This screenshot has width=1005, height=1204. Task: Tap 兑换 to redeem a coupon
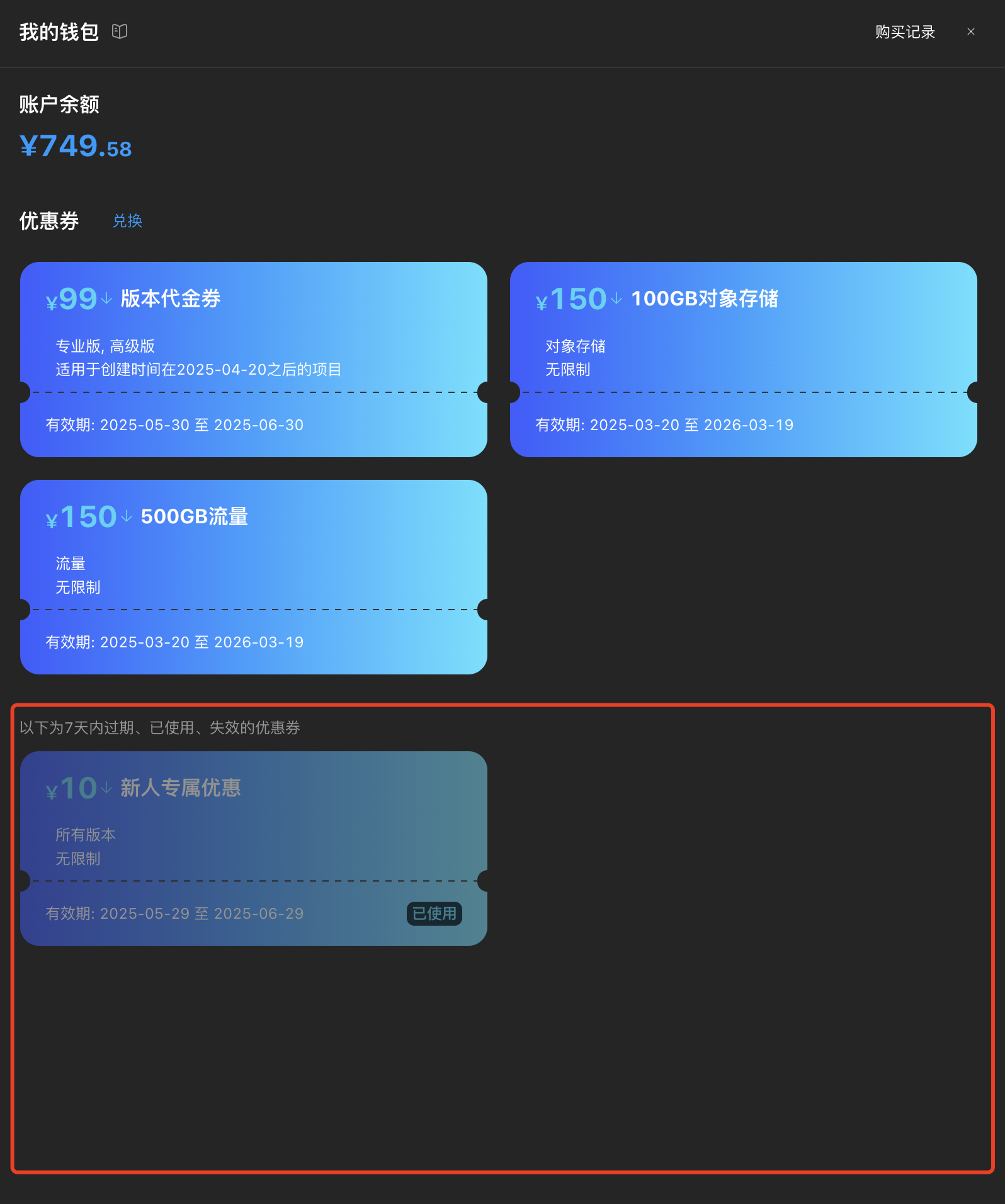pos(127,221)
